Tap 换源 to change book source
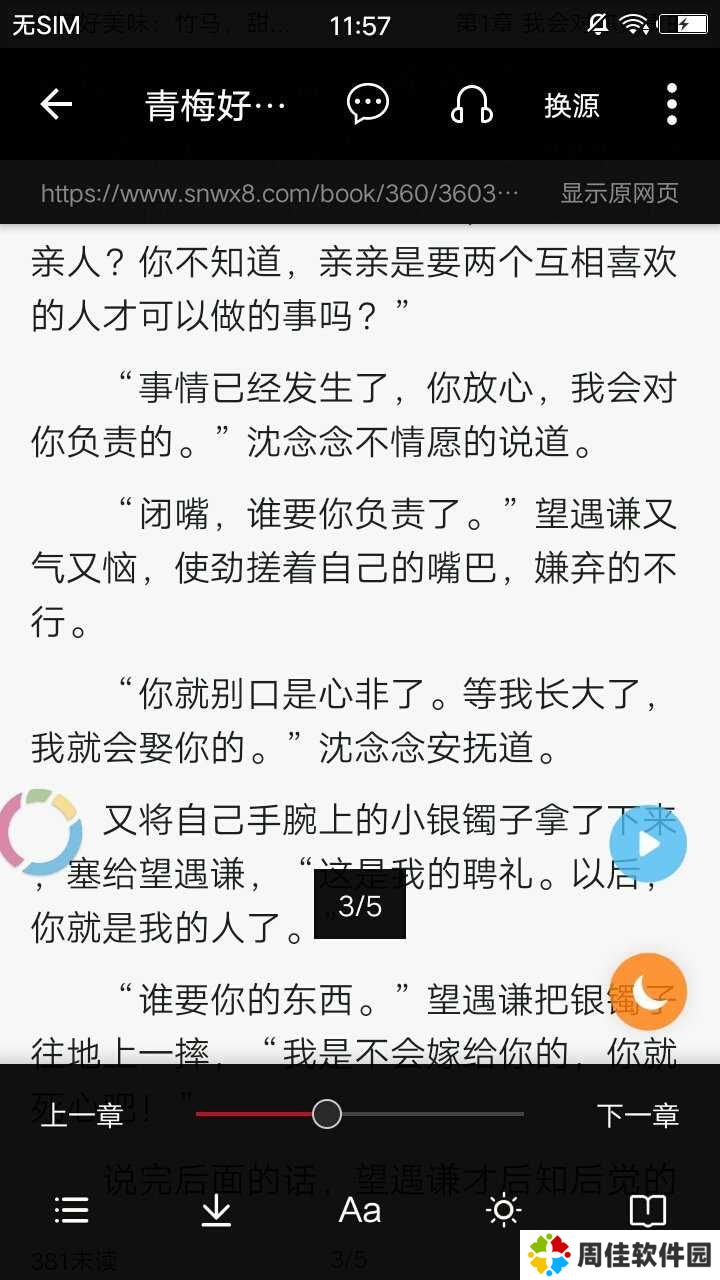This screenshot has height=1280, width=720. coord(571,105)
